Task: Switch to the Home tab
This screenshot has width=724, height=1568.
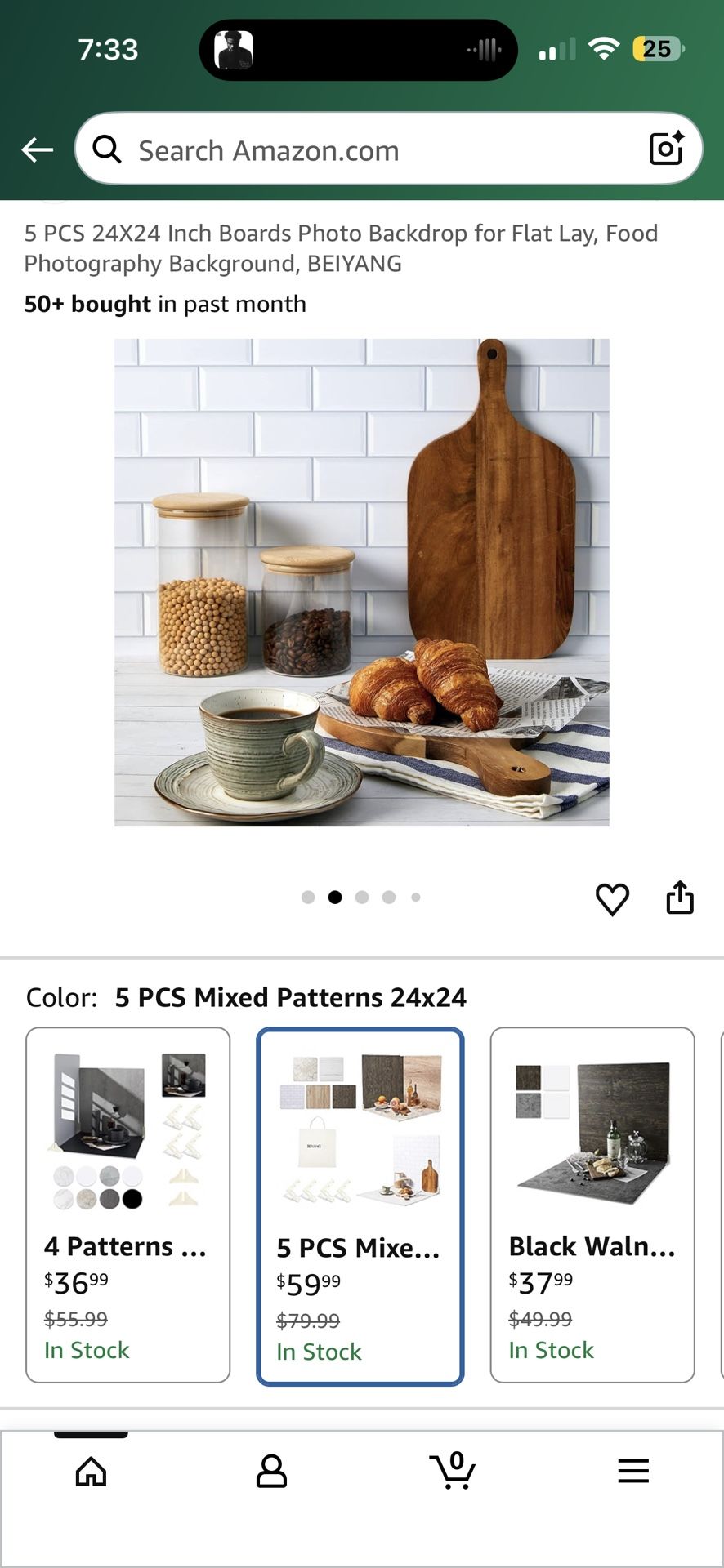Action: (x=91, y=1472)
